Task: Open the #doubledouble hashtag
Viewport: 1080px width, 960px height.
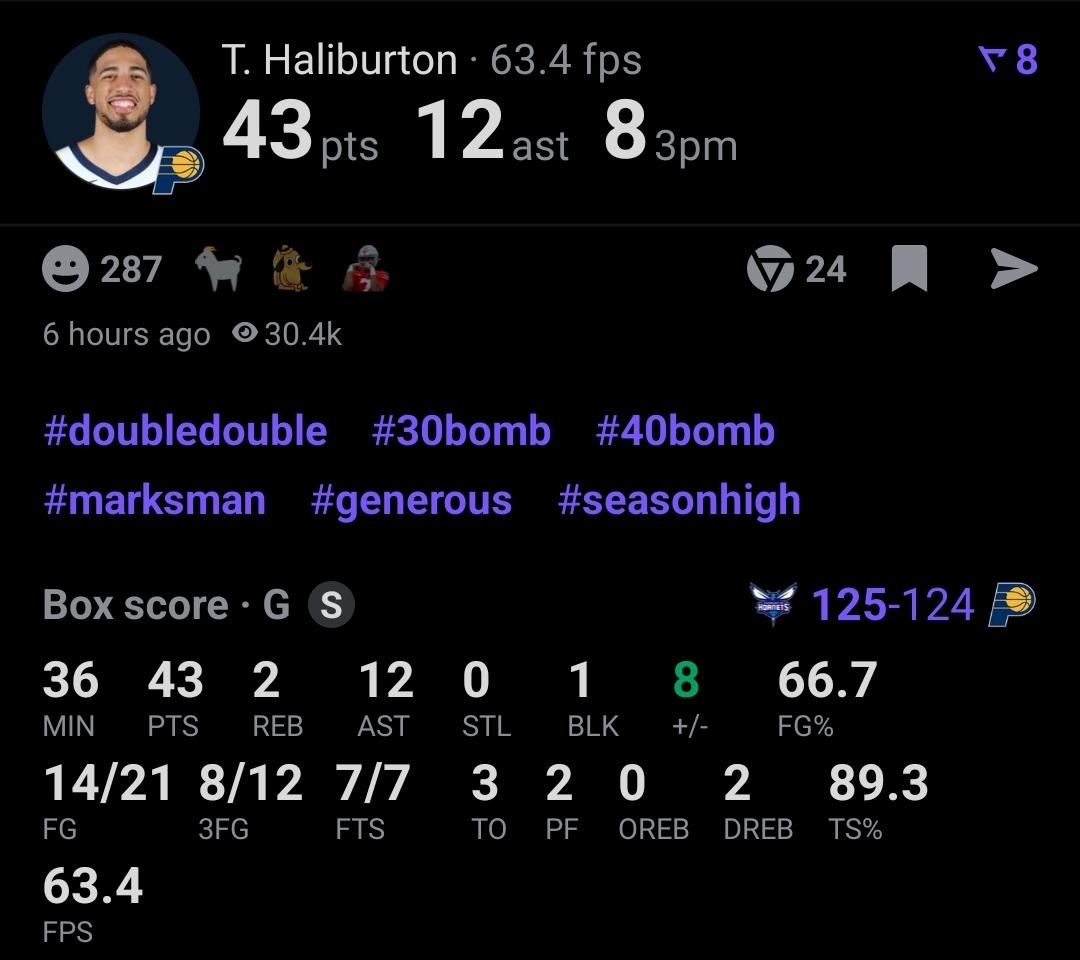Action: [x=186, y=431]
